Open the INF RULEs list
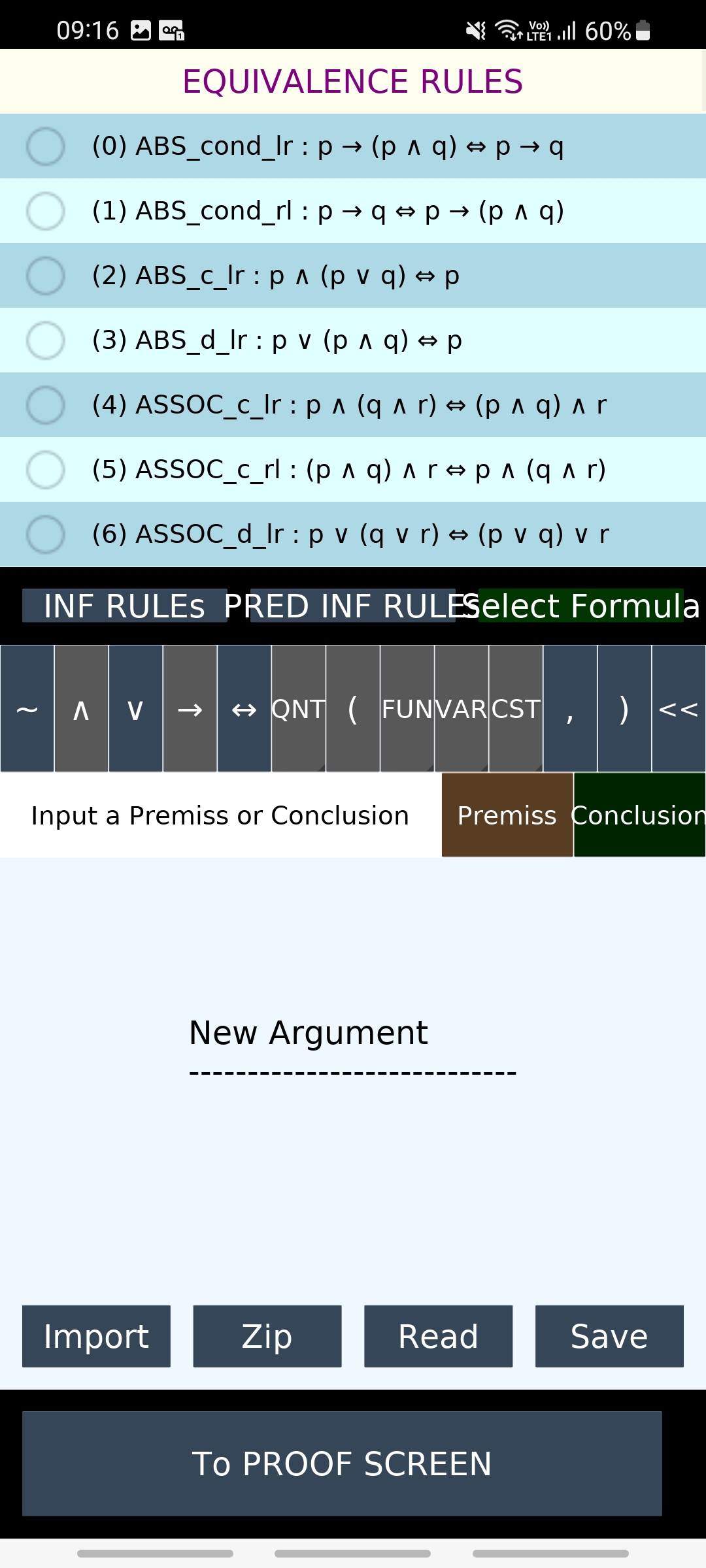 [x=125, y=606]
